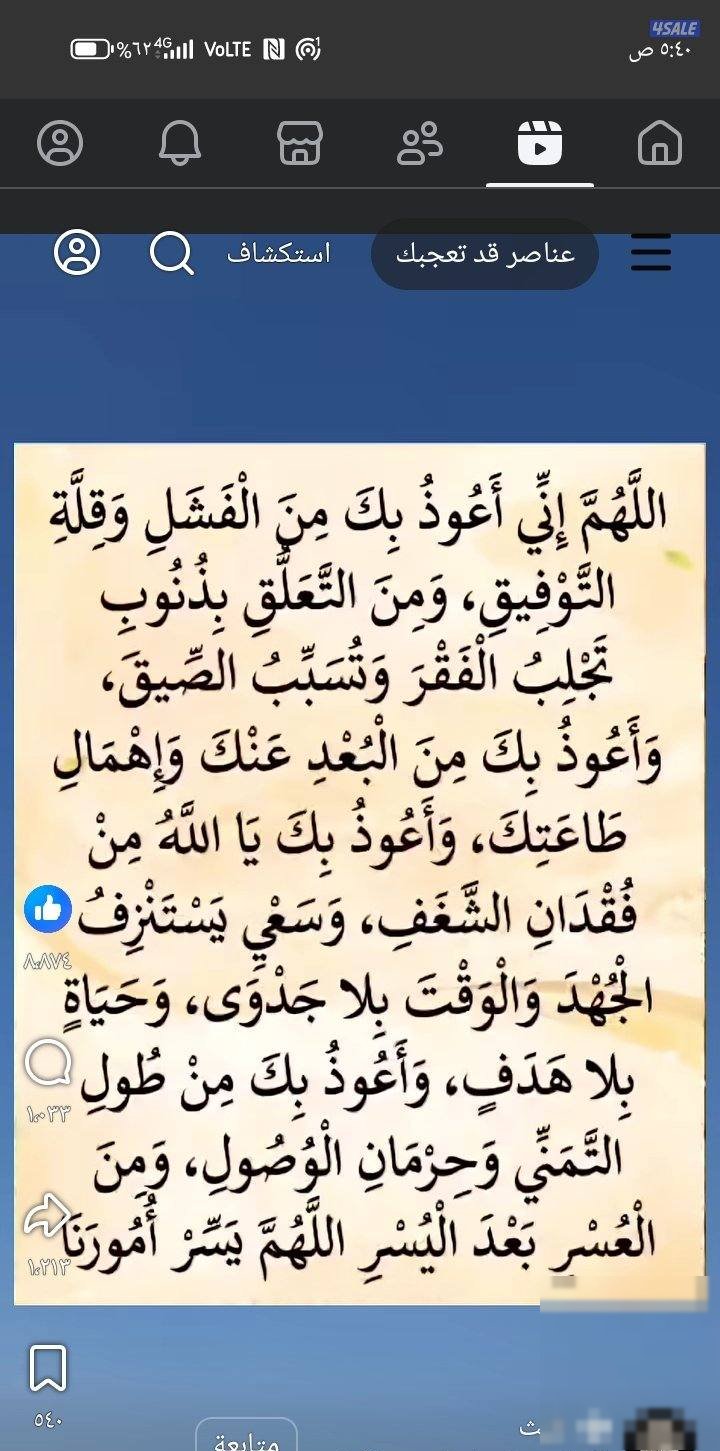This screenshot has height=1451, width=720.
Task: Open the comments on this reel
Action: 47,1062
